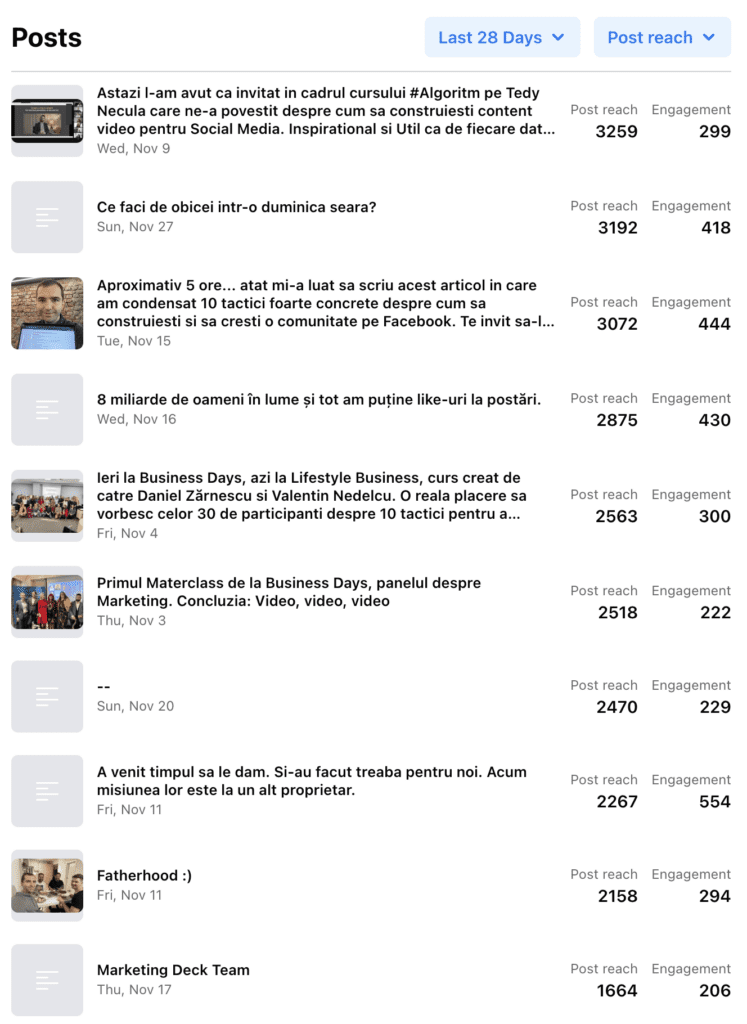
Task: Open the post 'Ce faci de obicei intr-o duminica seara?'
Action: [x=236, y=207]
